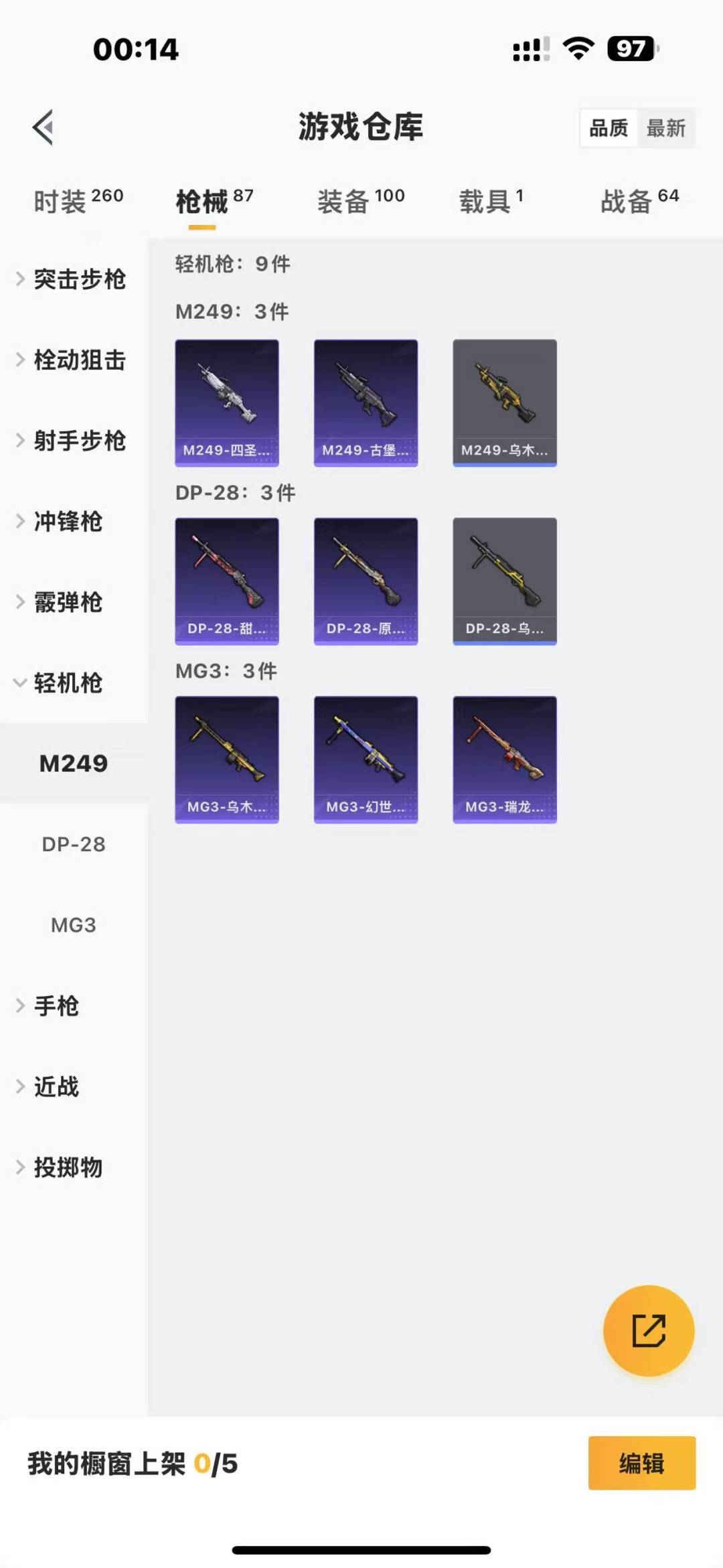The image size is (723, 1568).
Task: Open the M249-四圣 skin card
Action: coord(227,403)
